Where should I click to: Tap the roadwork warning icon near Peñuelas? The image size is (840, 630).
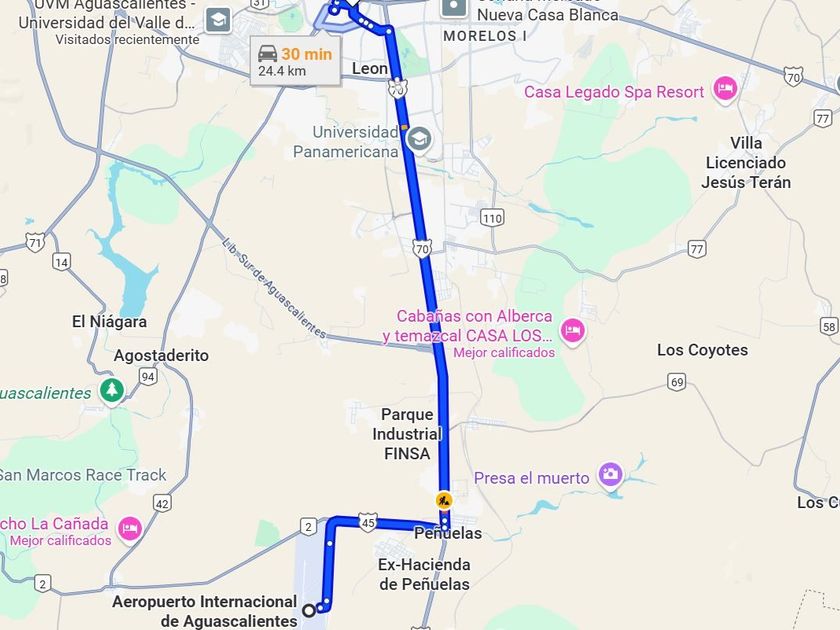point(444,501)
